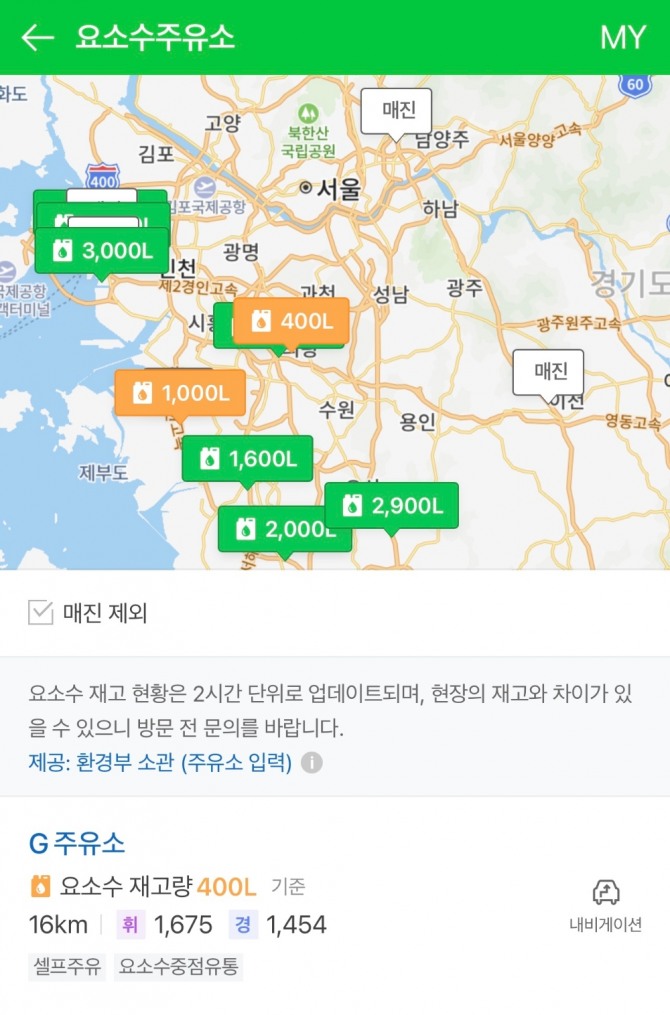Select the 3,000L map marker
Image resolution: width=670 pixels, height=1015 pixels.
pyautogui.click(x=102, y=251)
